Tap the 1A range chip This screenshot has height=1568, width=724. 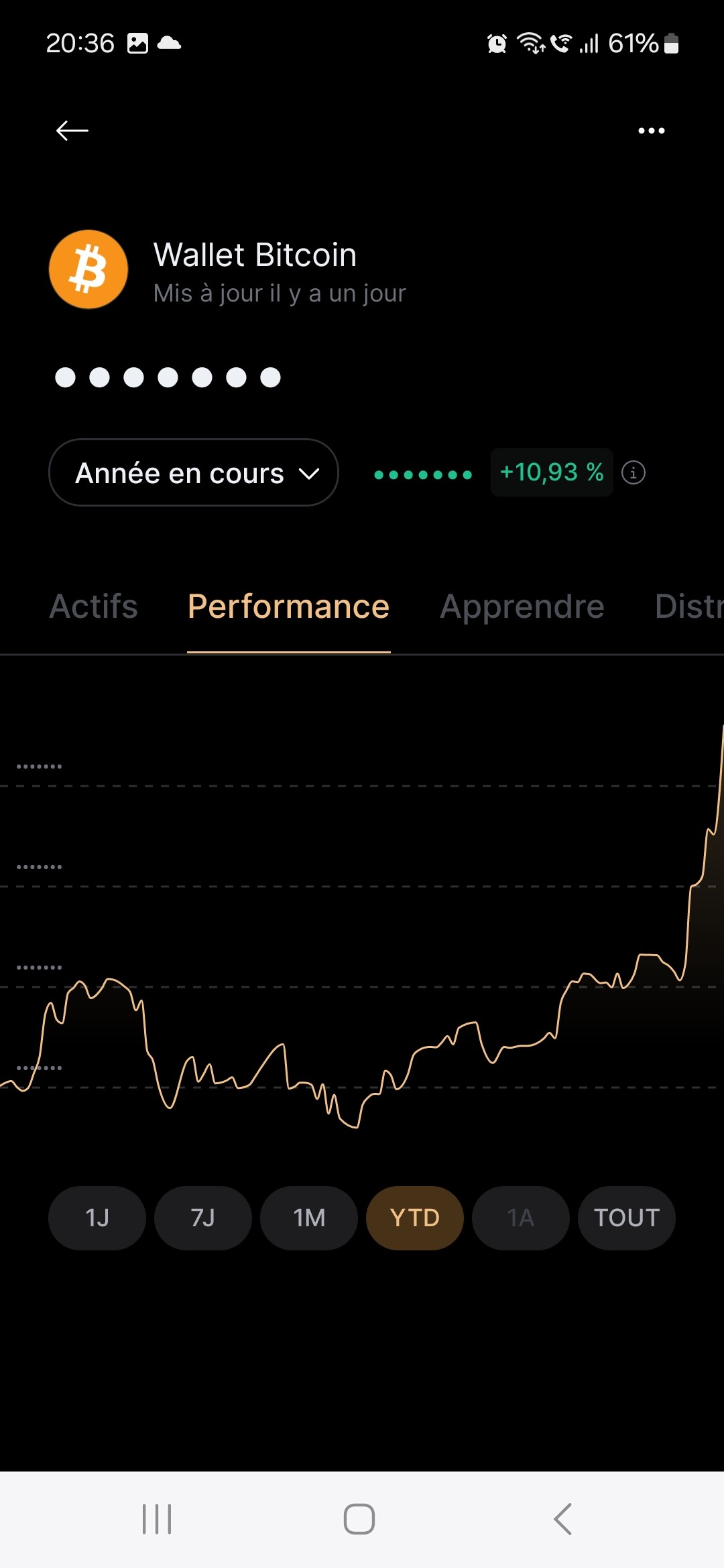(x=521, y=1218)
